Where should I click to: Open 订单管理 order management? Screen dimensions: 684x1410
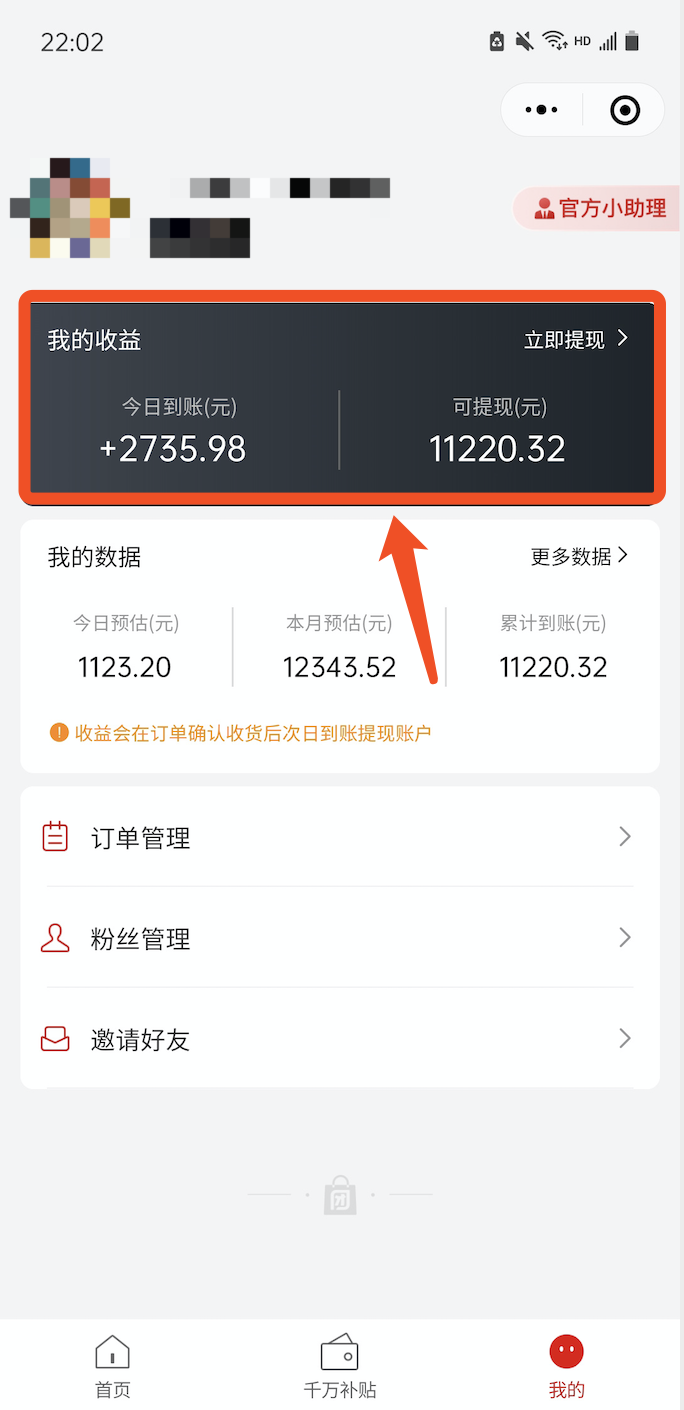click(340, 837)
